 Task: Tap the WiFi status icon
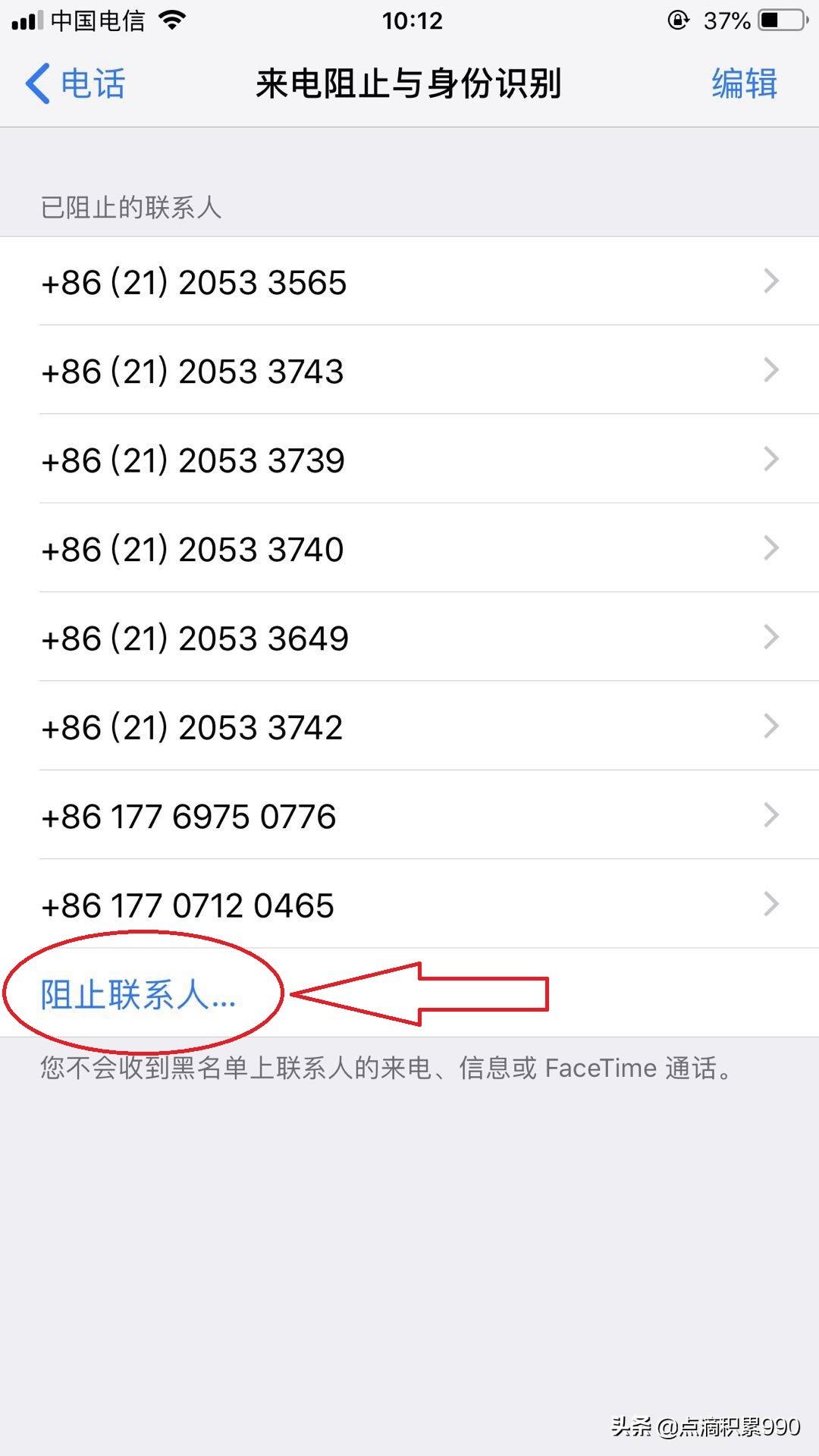(x=171, y=20)
